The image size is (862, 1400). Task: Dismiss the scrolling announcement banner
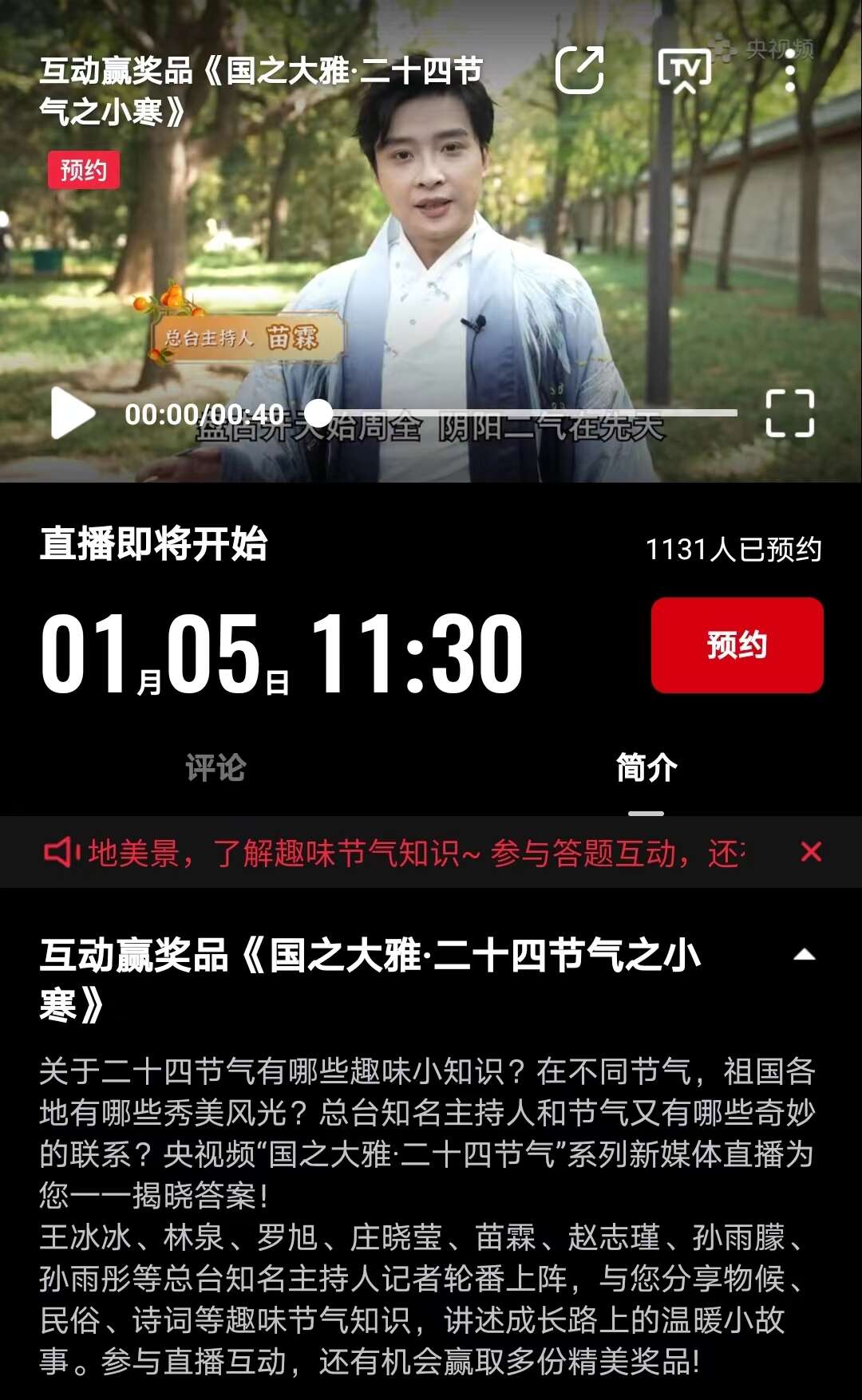(x=811, y=852)
